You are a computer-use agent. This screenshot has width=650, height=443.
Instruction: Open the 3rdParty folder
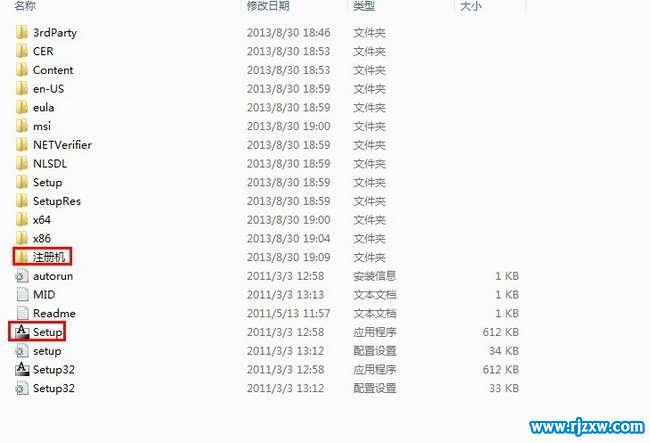pyautogui.click(x=54, y=32)
